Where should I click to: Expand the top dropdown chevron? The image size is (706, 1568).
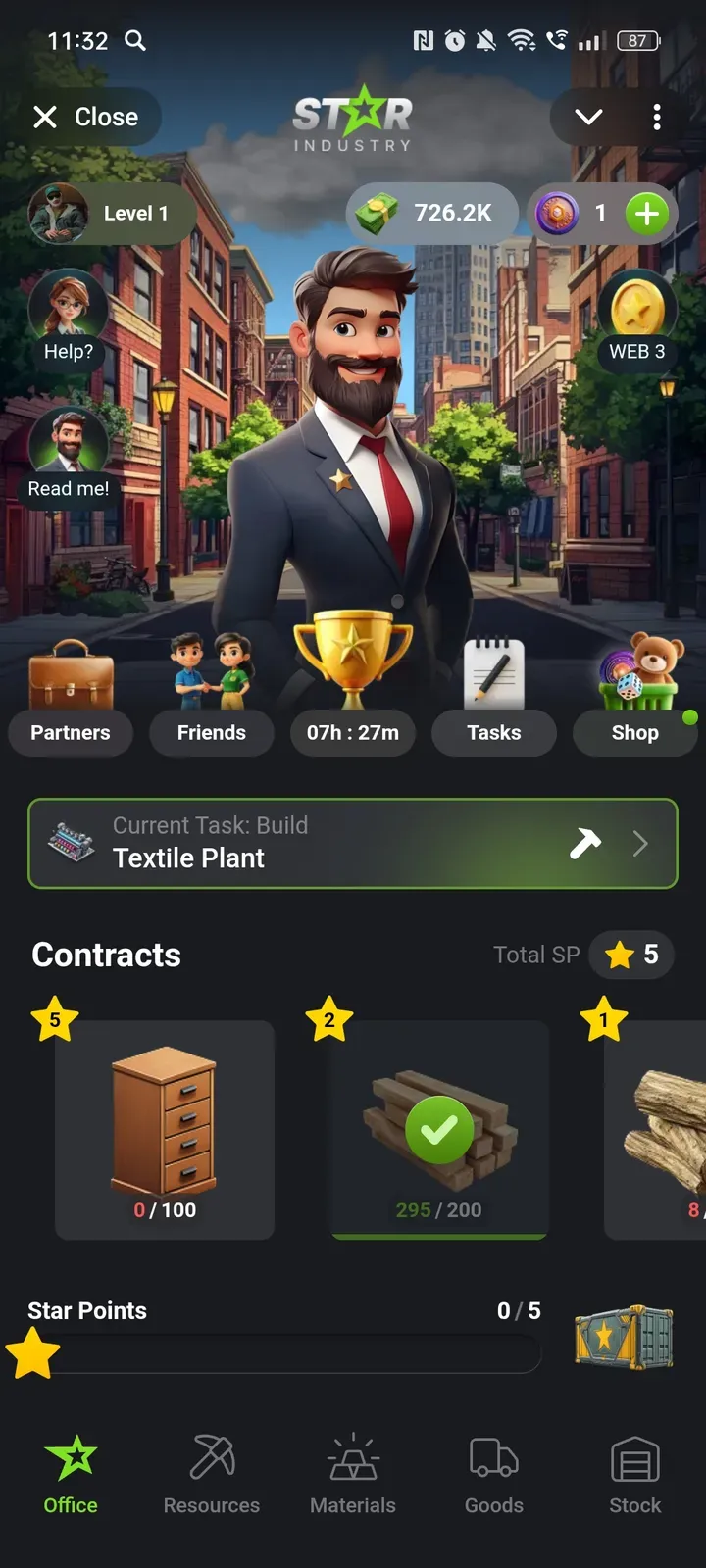(588, 118)
